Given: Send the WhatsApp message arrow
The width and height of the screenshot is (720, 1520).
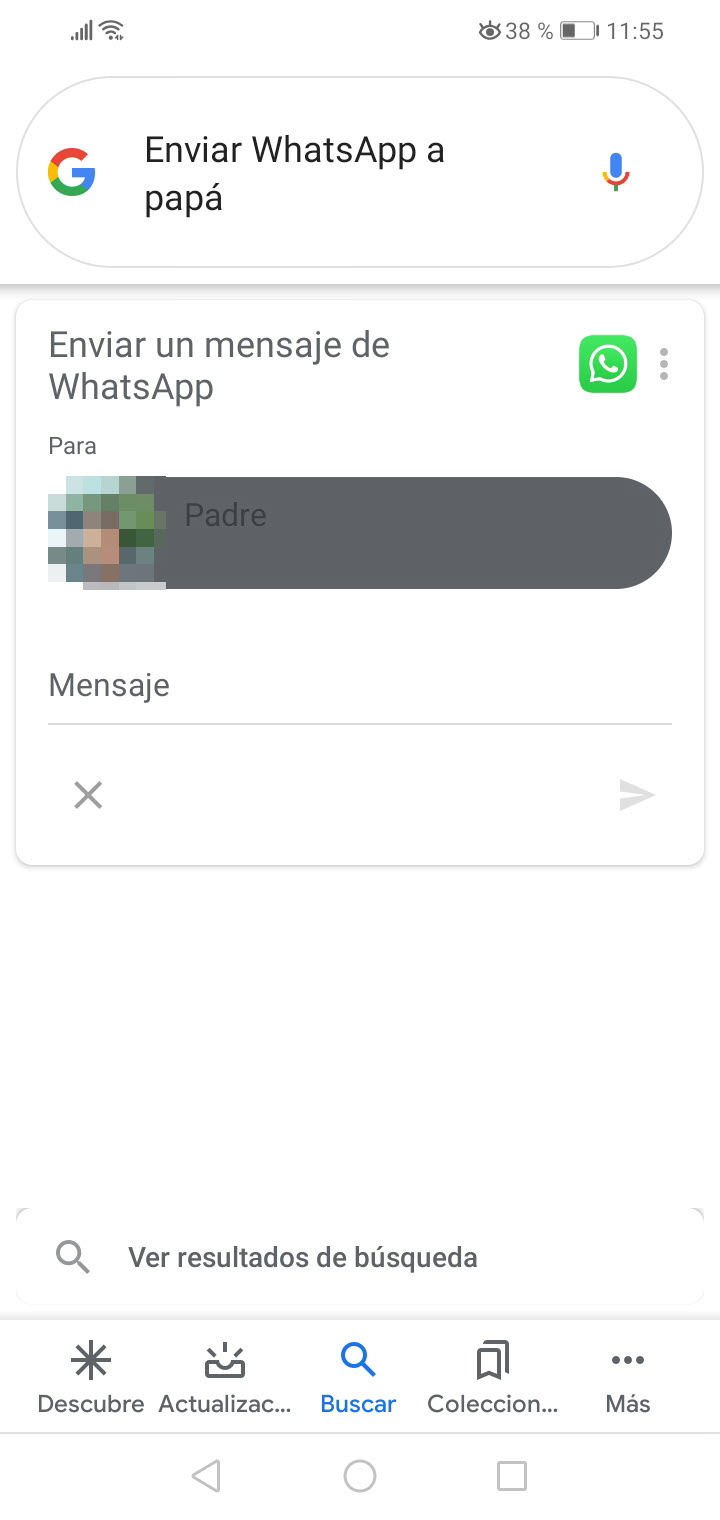Looking at the screenshot, I should (x=636, y=795).
